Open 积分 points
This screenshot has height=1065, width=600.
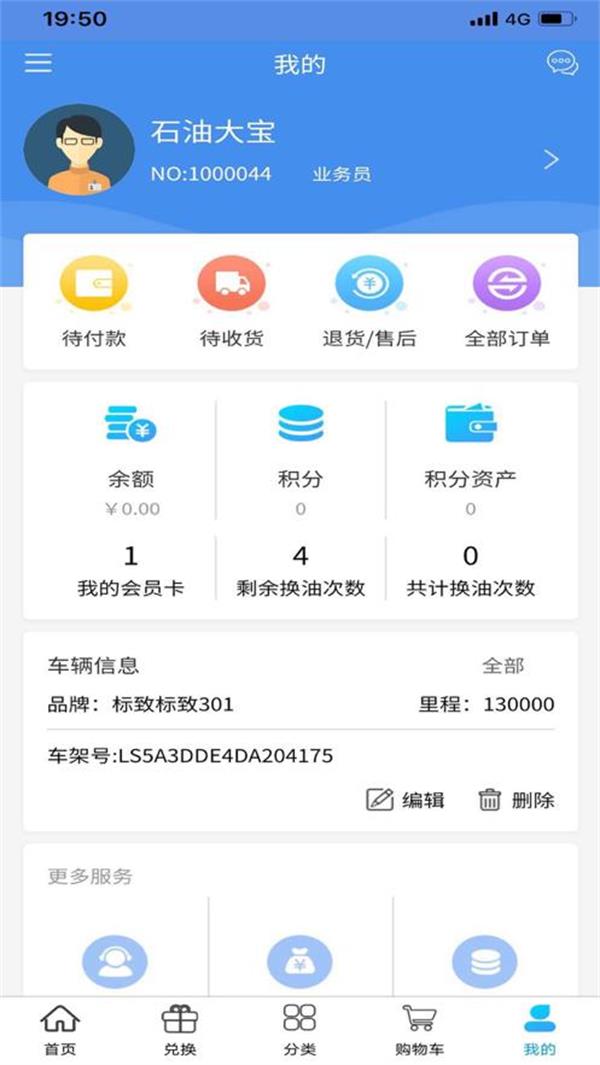click(300, 460)
